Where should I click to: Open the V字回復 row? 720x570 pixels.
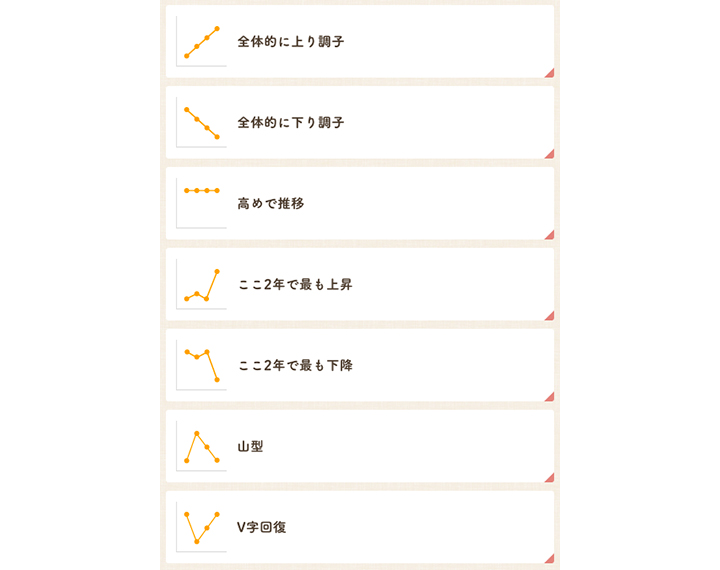point(359,527)
